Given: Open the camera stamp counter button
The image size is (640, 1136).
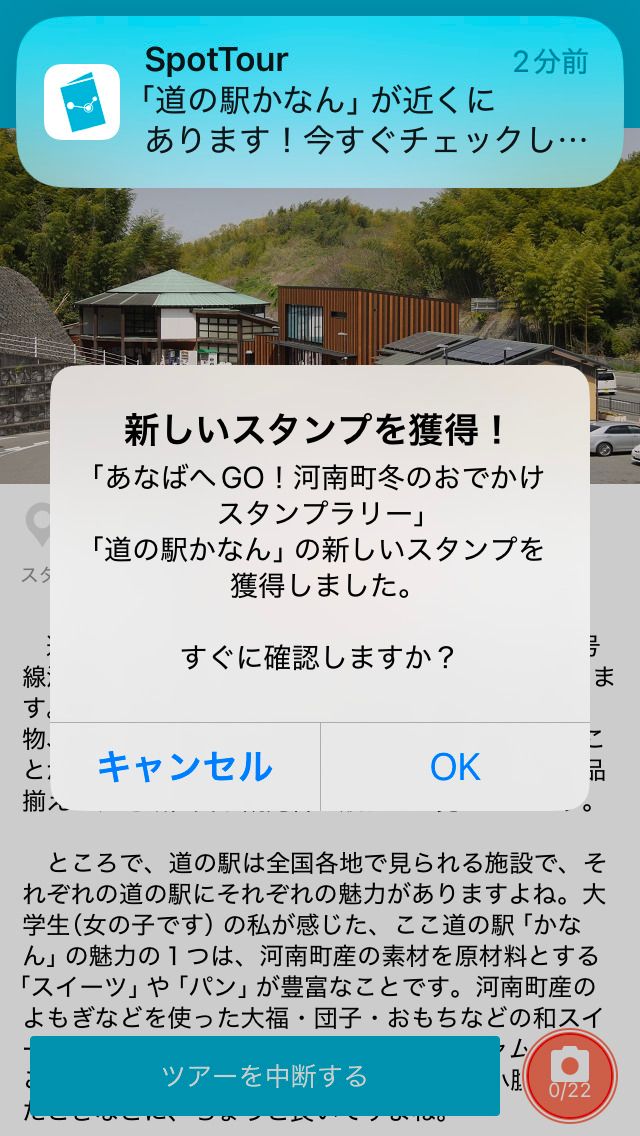Looking at the screenshot, I should (570, 1075).
